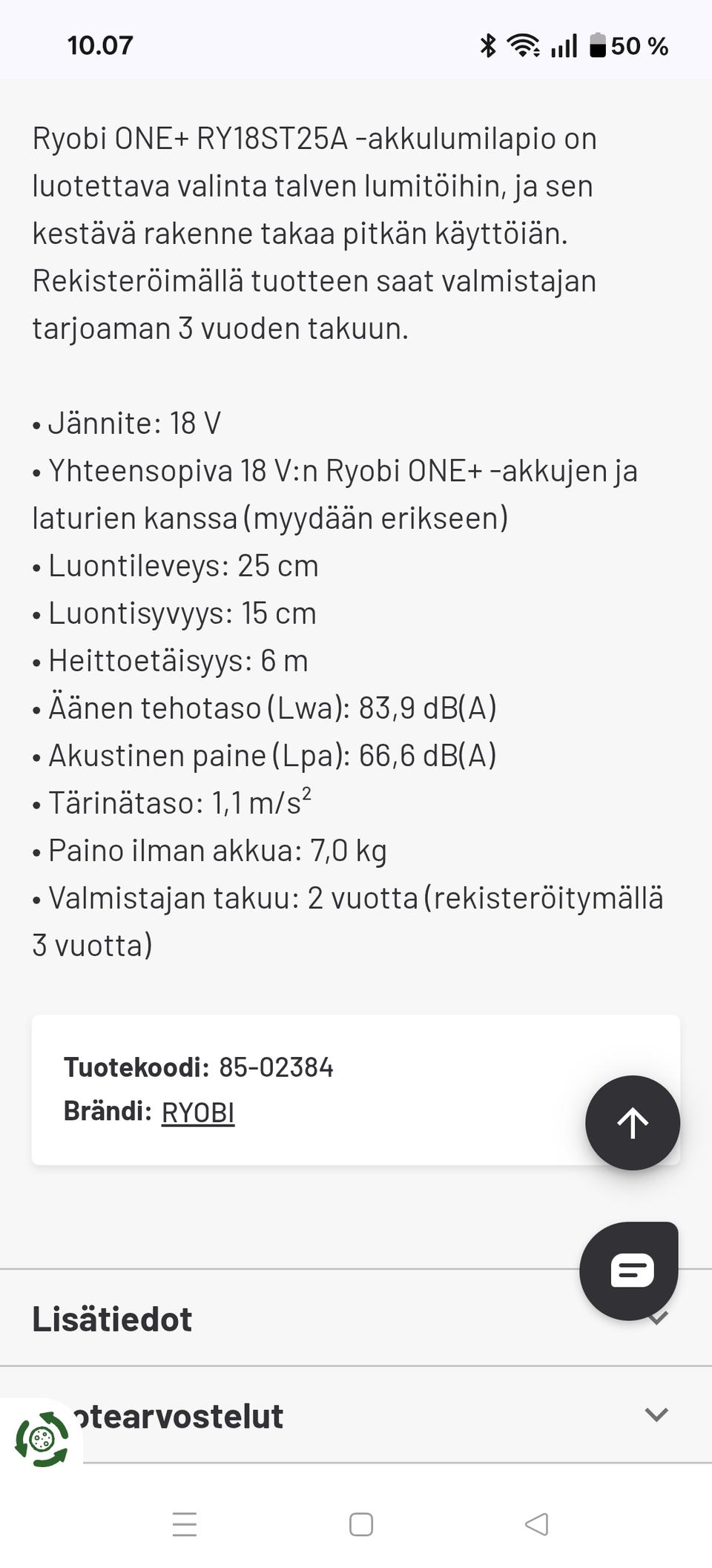Select the Lisätiedot heading
712x1568 pixels.
click(x=112, y=1317)
